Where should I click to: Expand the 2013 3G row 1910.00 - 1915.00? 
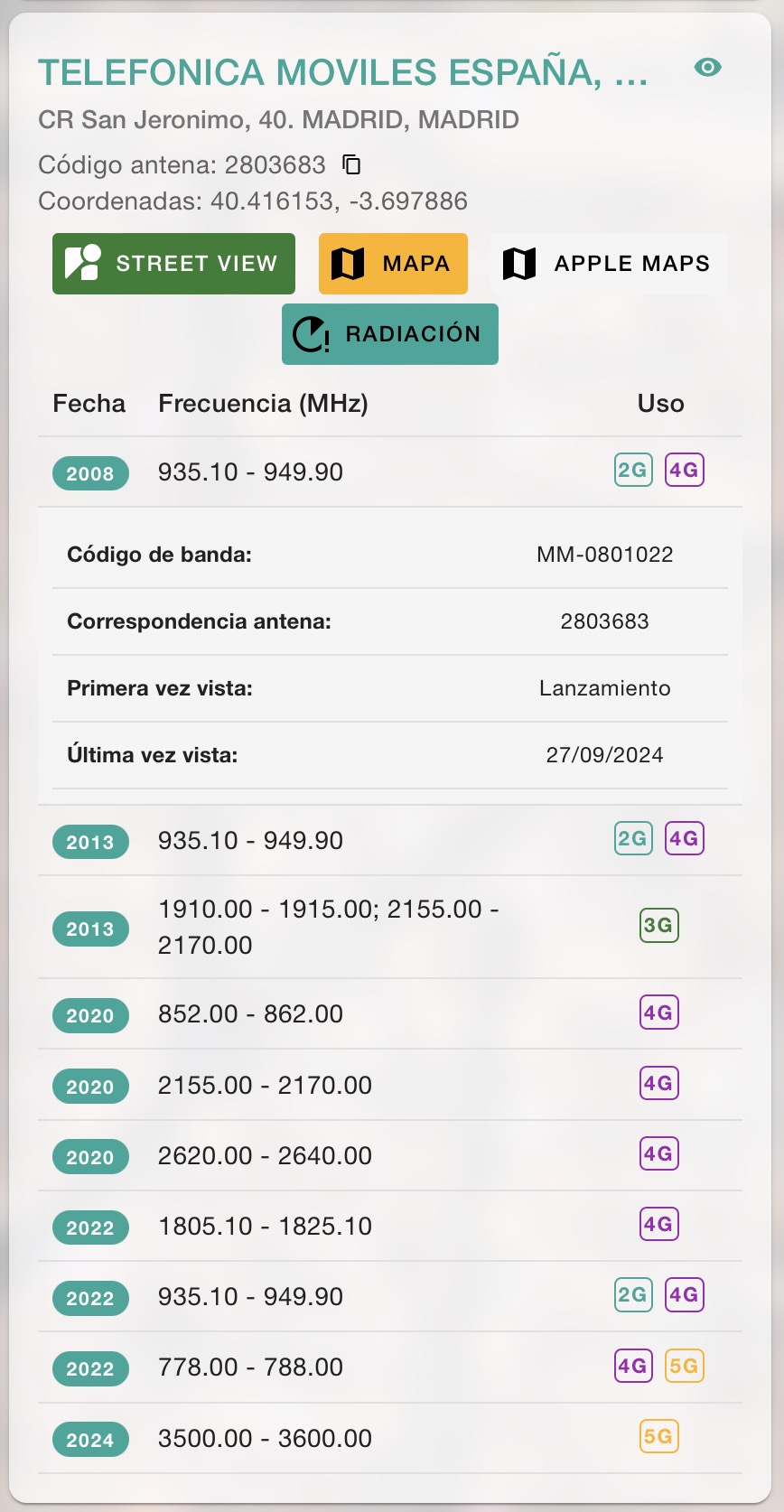[x=390, y=928]
